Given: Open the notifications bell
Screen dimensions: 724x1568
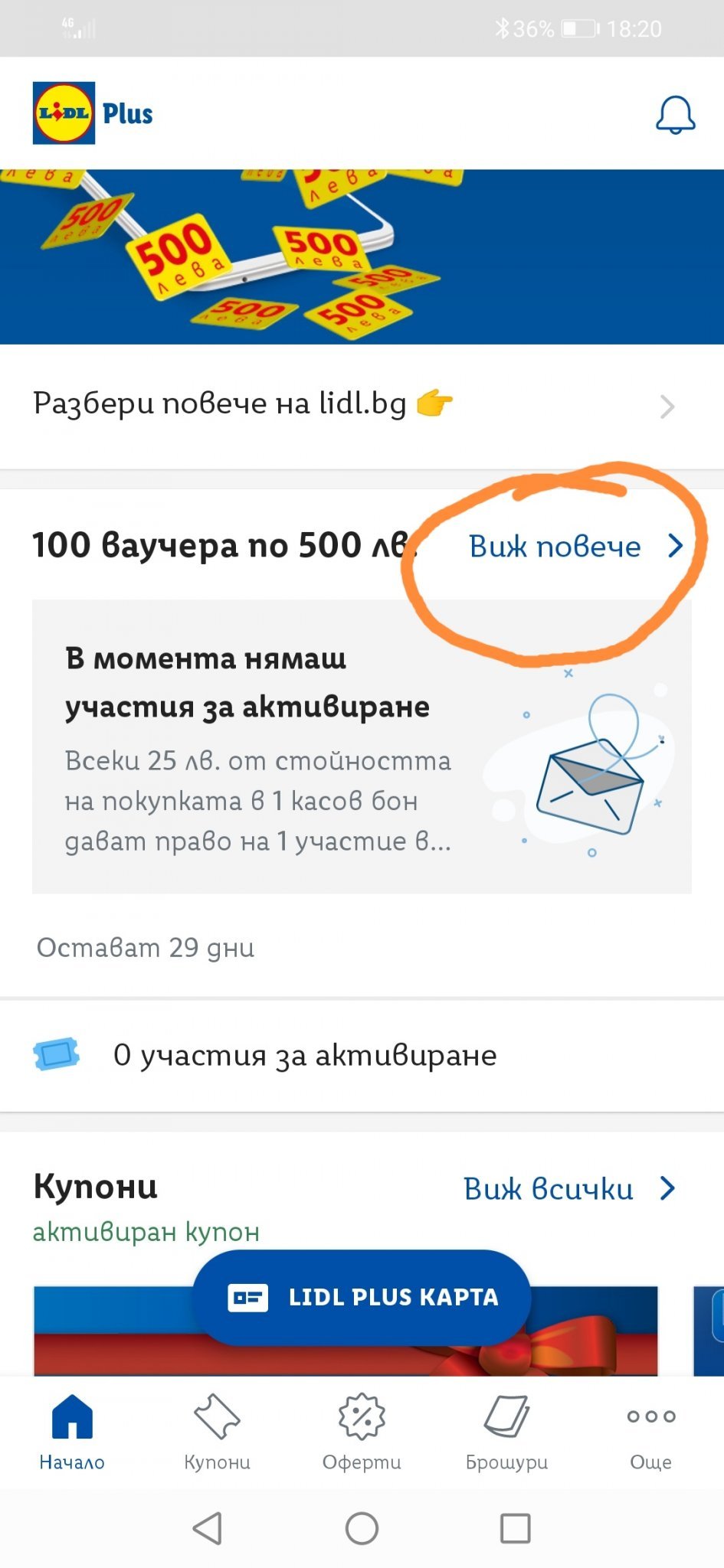Looking at the screenshot, I should click(x=675, y=115).
